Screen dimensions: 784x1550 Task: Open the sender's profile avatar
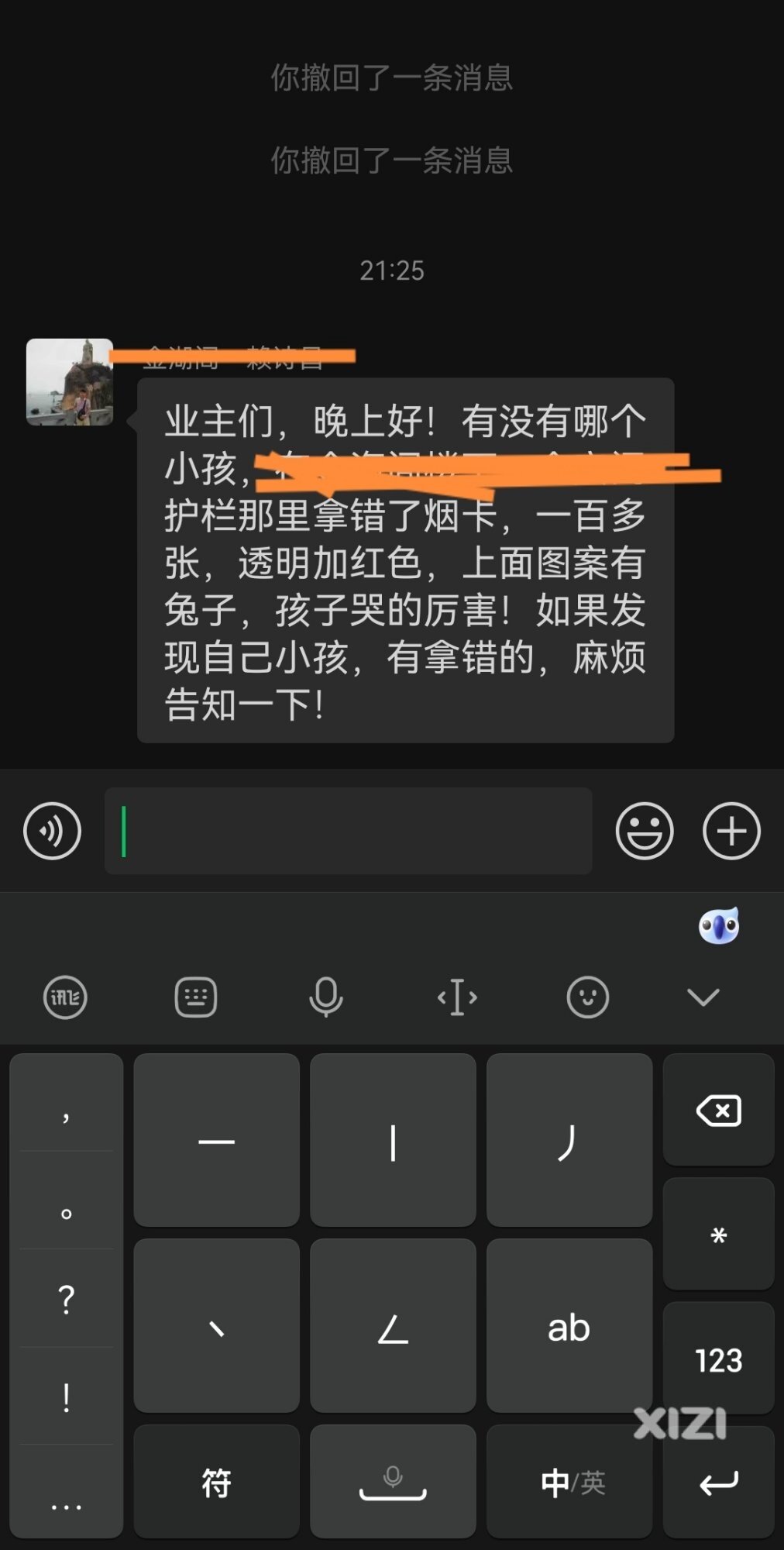[x=70, y=382]
